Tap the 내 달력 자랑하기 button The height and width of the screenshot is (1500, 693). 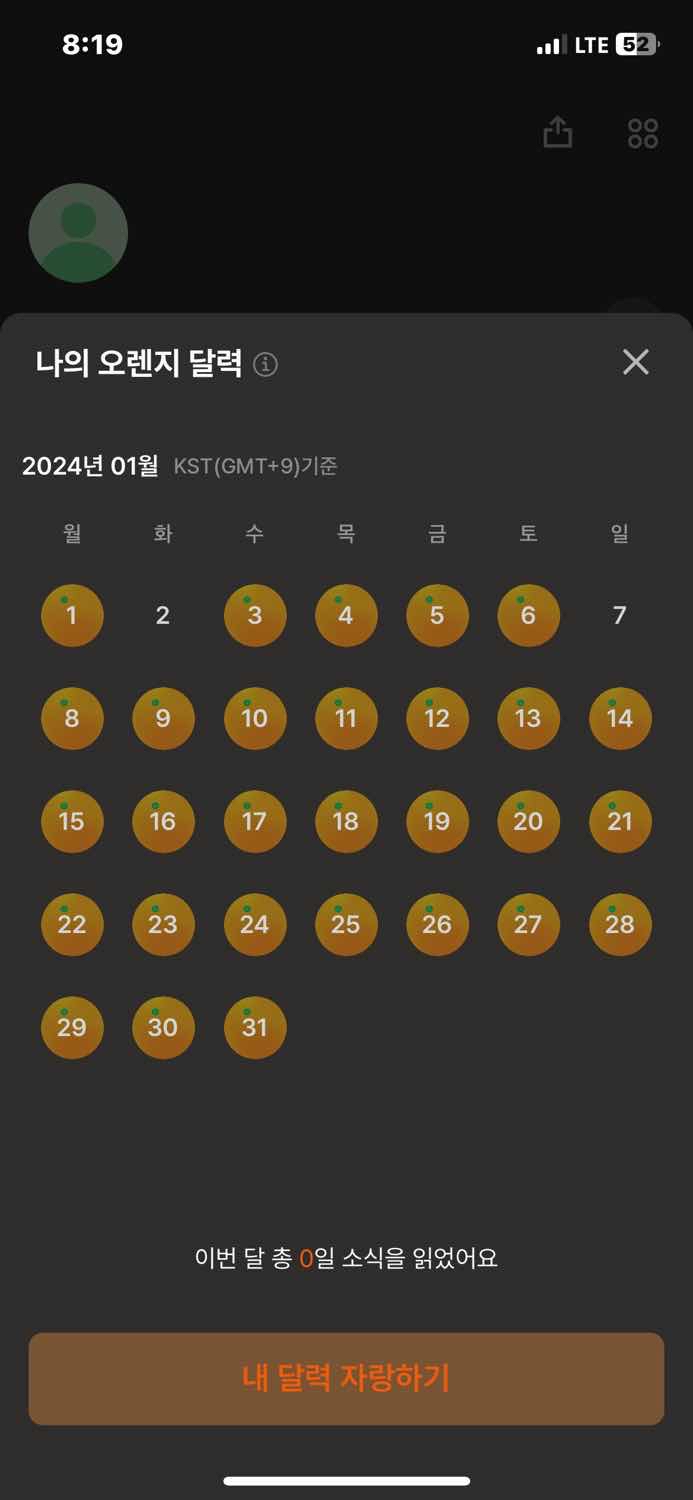tap(346, 1378)
